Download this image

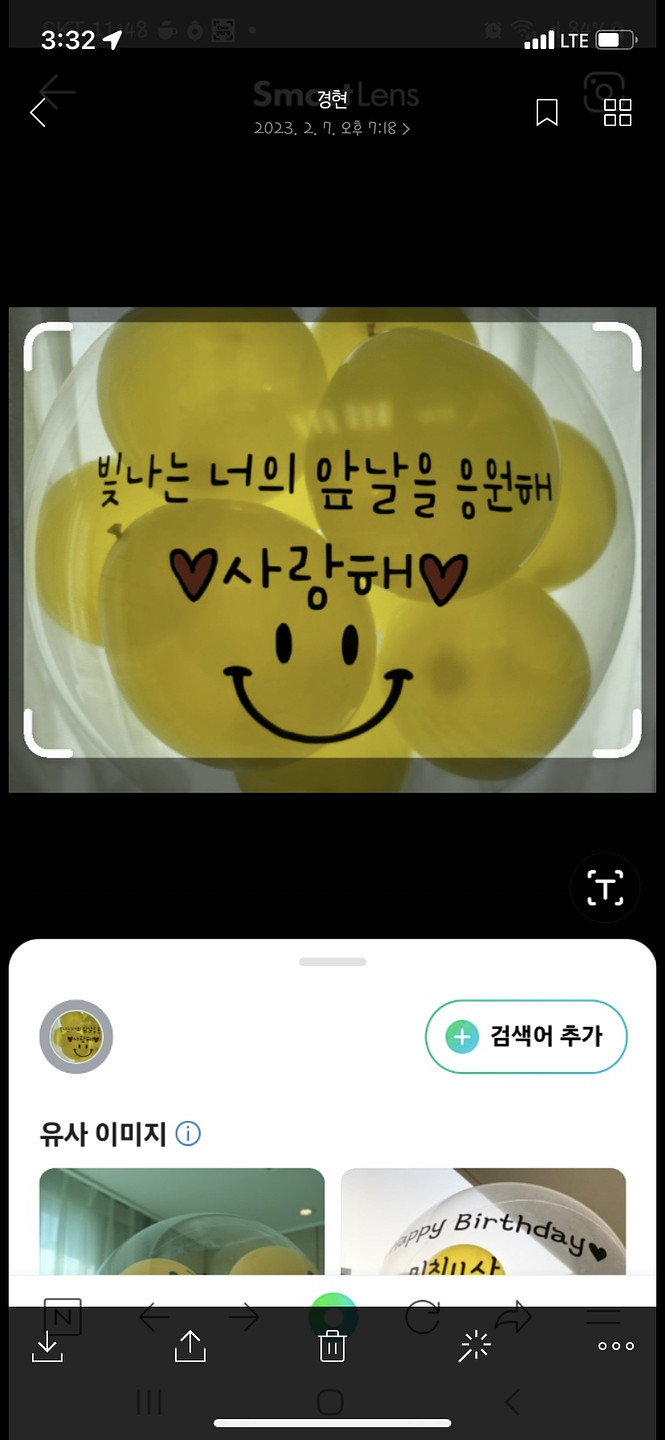pos(47,1346)
